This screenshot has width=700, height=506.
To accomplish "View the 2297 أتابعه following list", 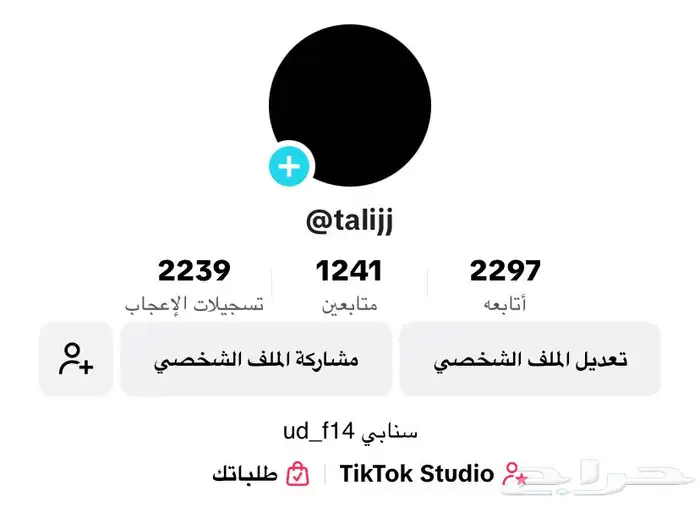I will 505,284.
